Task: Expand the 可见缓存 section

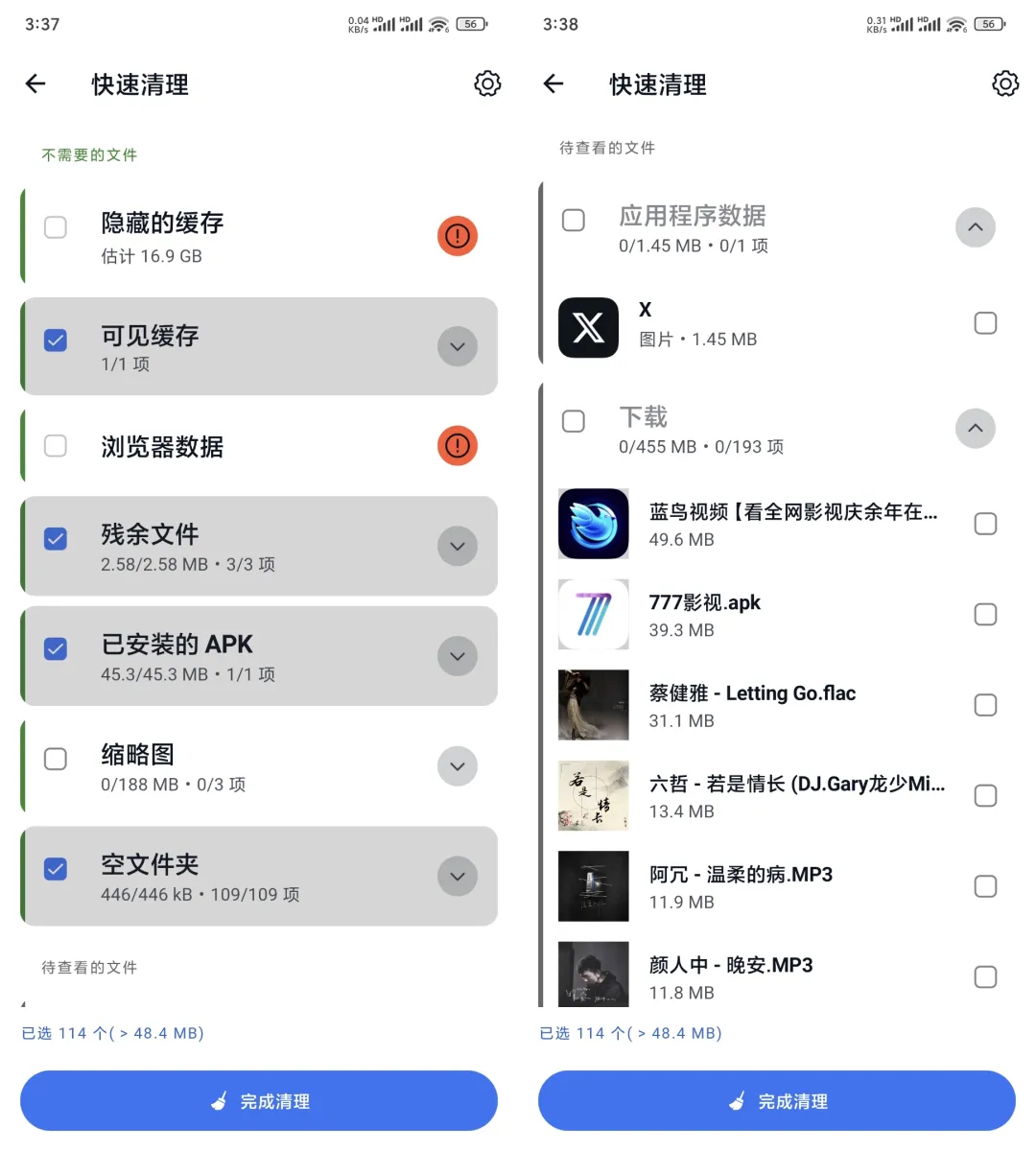Action: click(458, 346)
